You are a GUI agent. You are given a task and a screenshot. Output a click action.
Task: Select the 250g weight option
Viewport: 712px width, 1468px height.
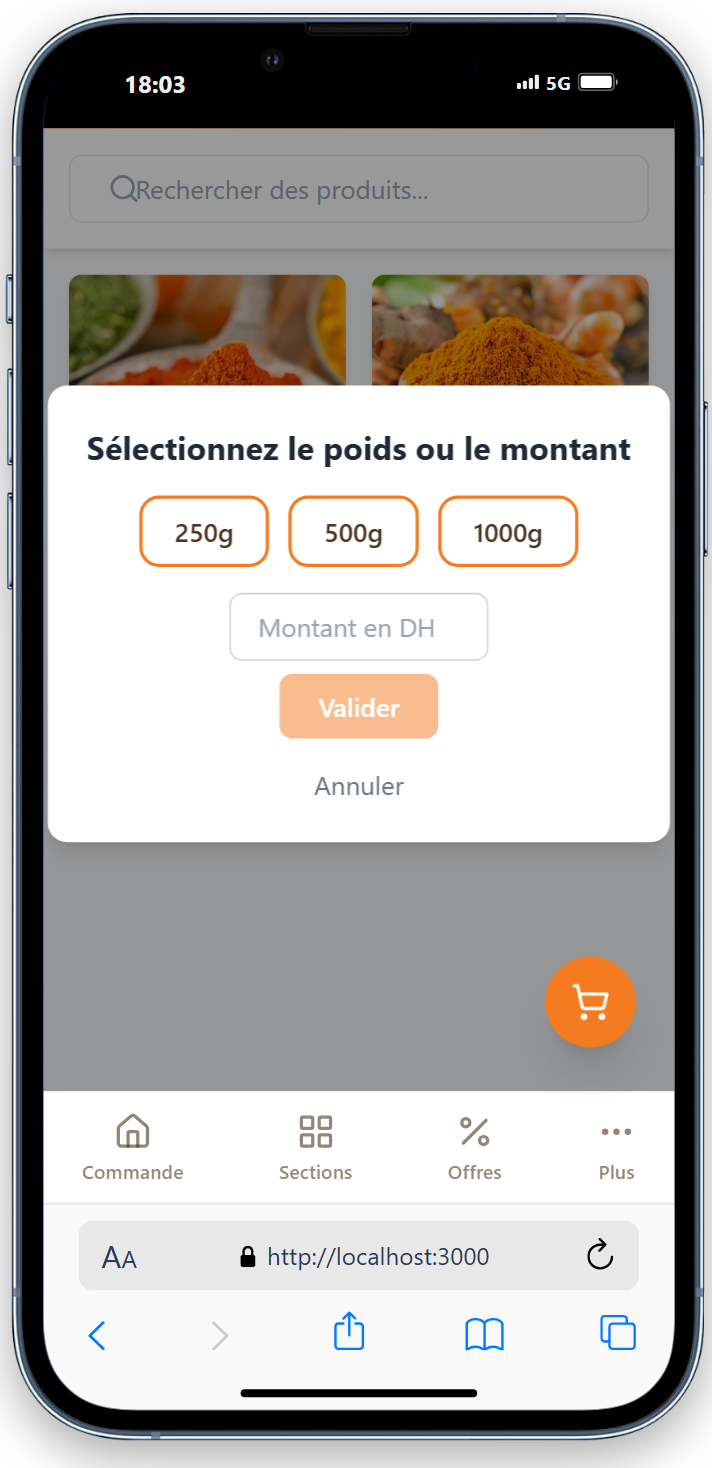pyautogui.click(x=204, y=532)
